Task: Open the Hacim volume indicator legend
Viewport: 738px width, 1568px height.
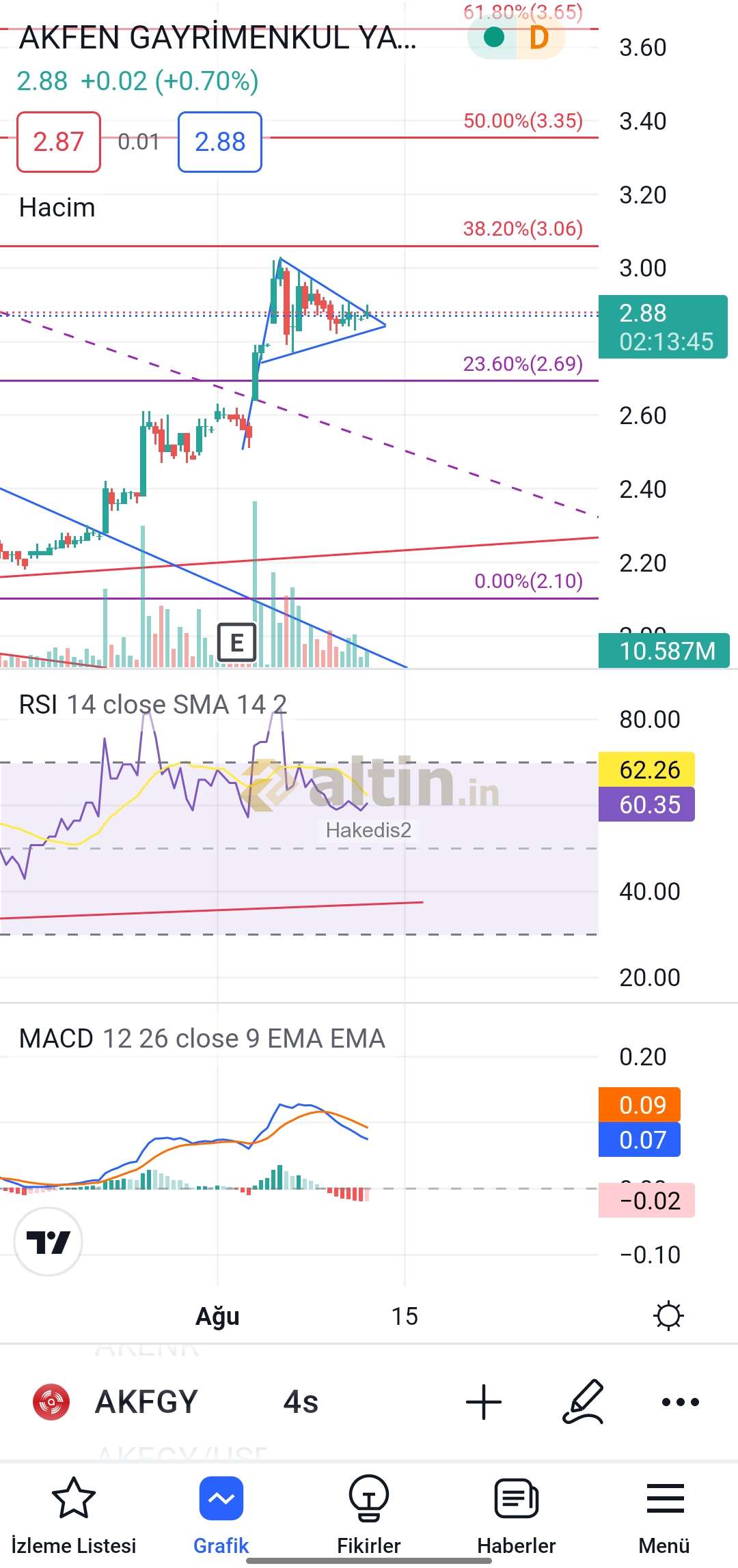Action: point(57,208)
